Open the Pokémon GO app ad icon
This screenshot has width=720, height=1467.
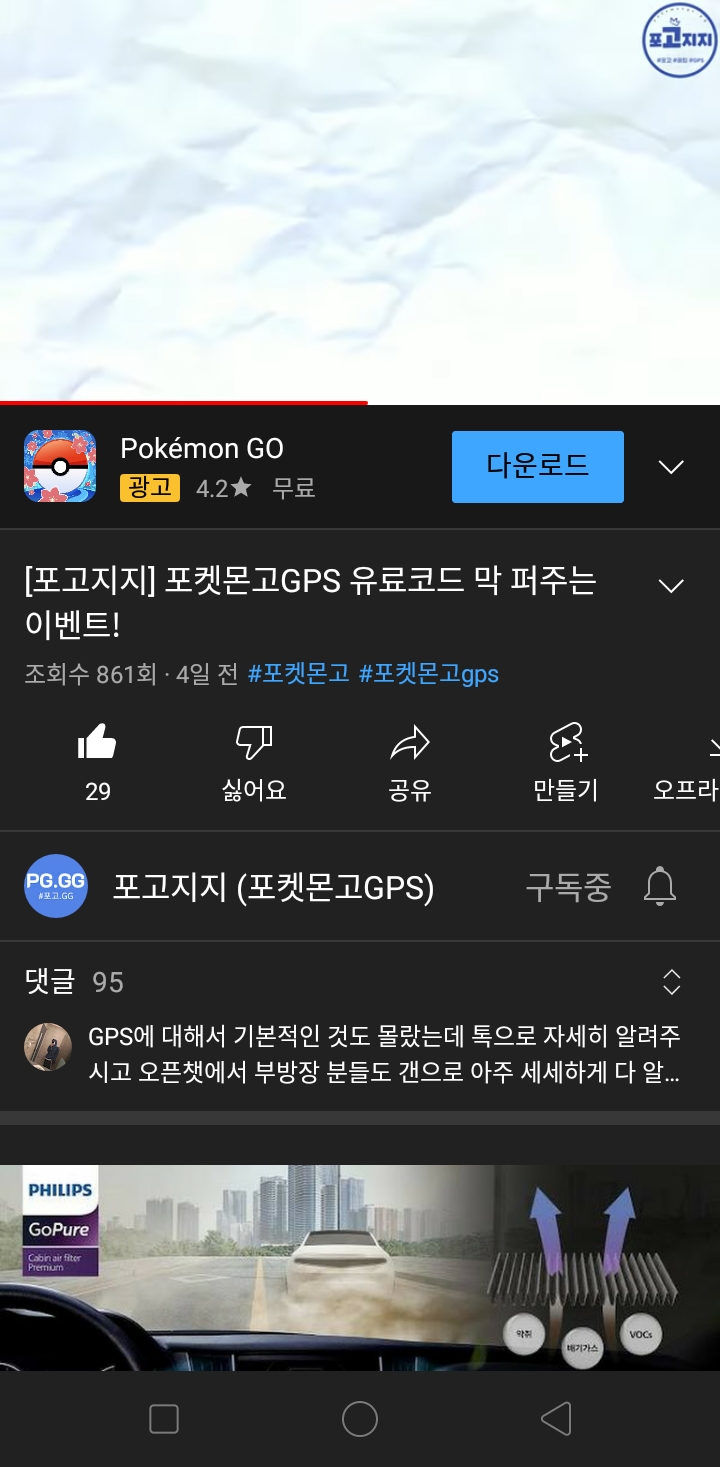click(60, 466)
